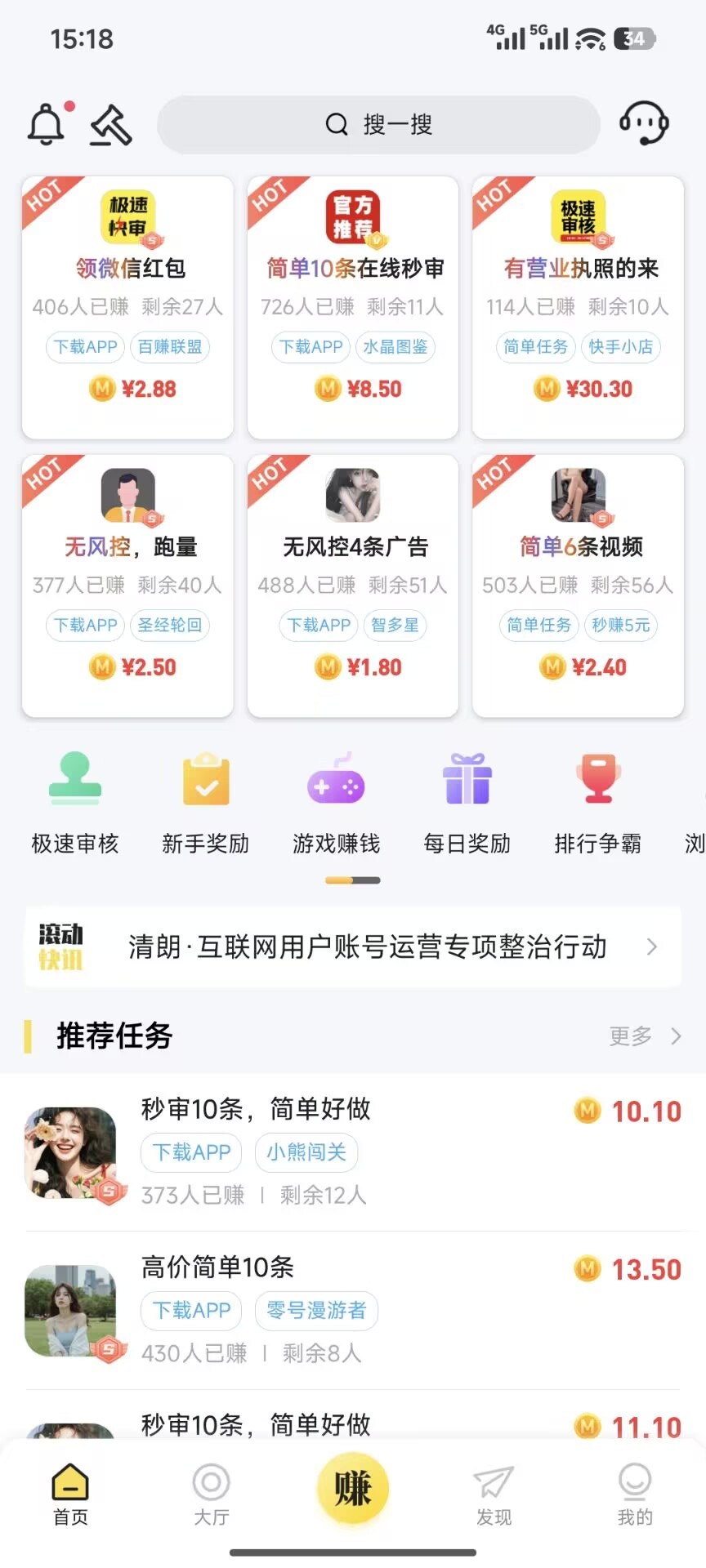Open the notification bell

45,122
